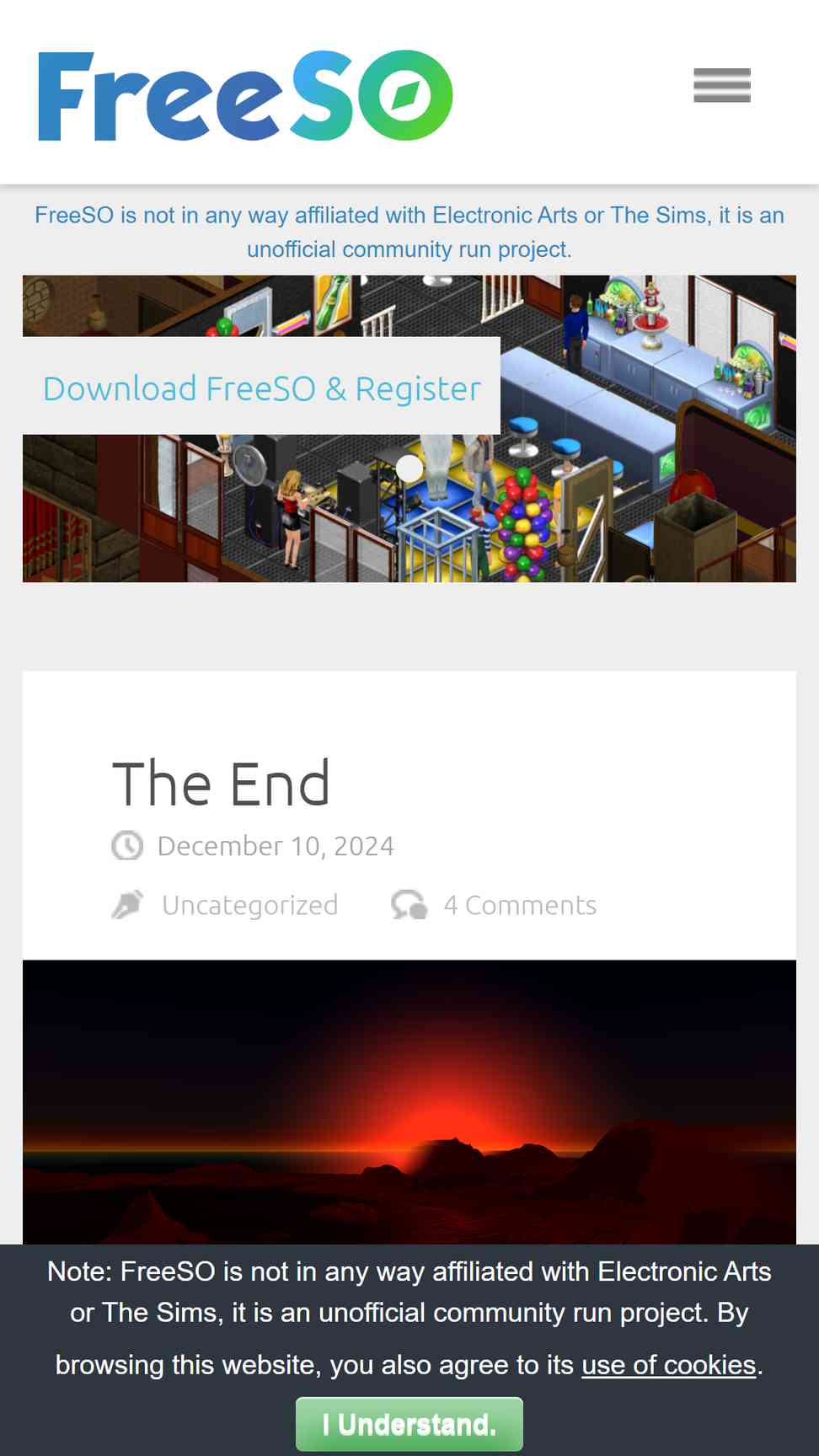
Task: Select the banner slide indicator dot
Action: [409, 468]
